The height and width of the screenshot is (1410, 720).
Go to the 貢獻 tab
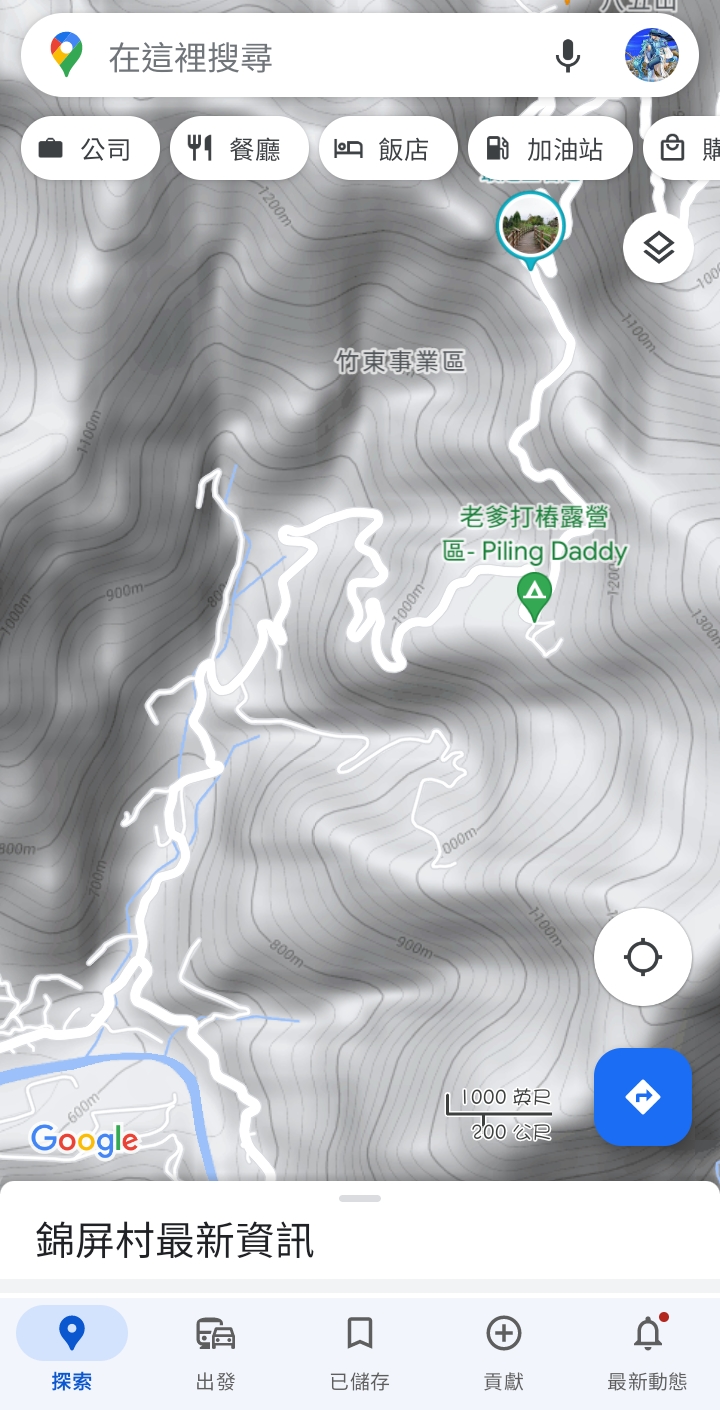click(503, 1353)
